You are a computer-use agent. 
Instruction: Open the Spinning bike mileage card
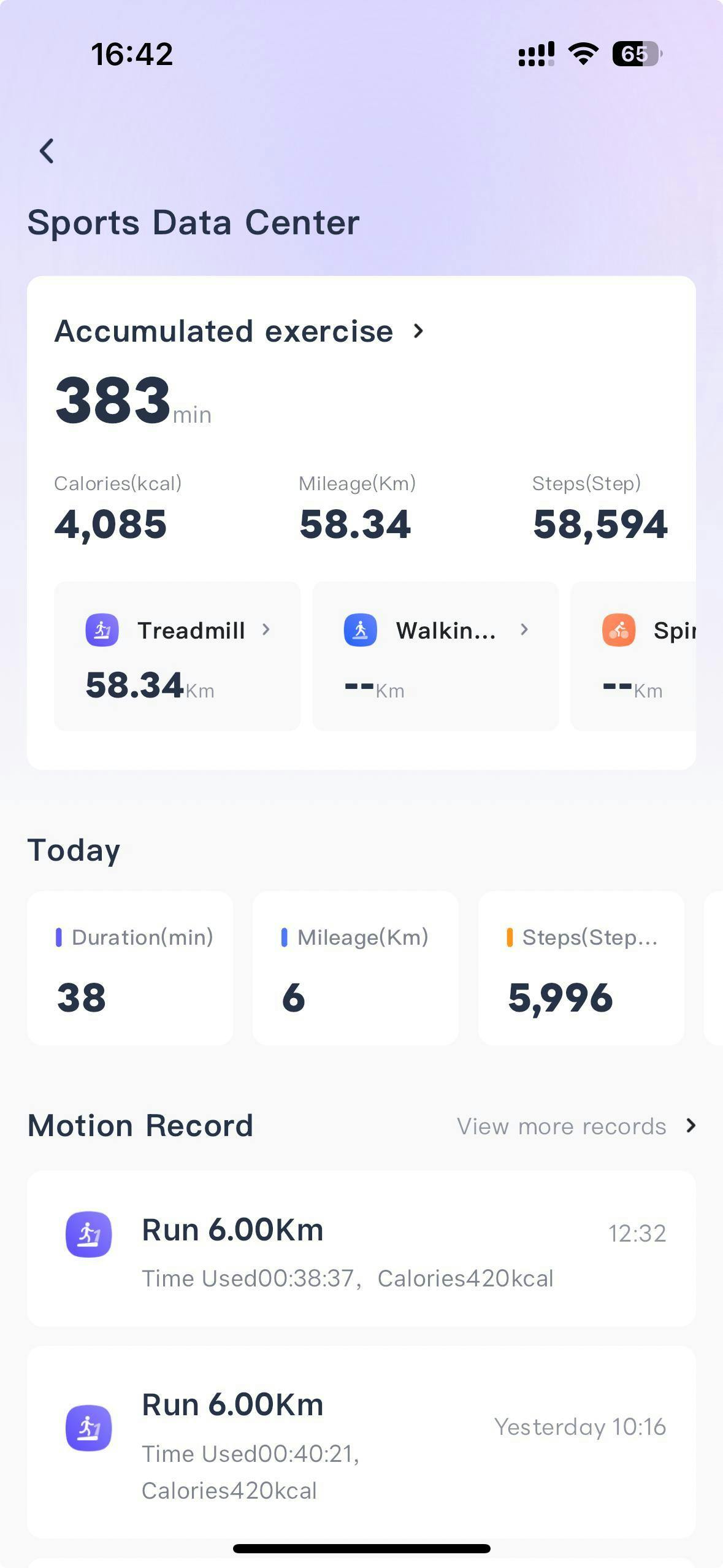click(633, 656)
